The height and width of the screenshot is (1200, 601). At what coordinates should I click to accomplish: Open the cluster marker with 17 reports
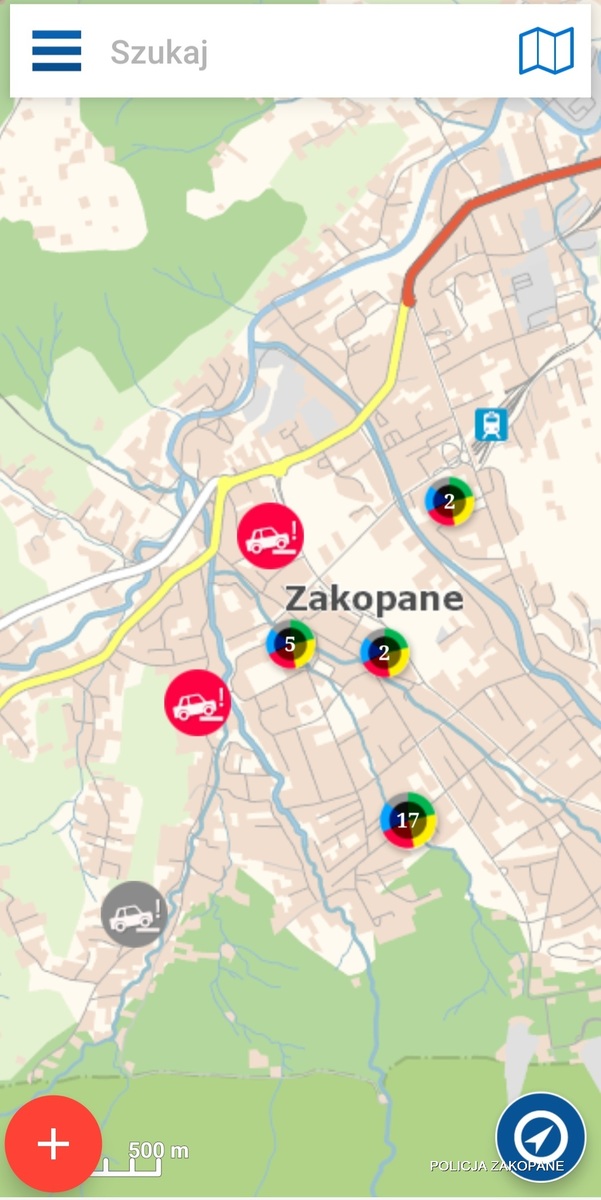(x=408, y=820)
